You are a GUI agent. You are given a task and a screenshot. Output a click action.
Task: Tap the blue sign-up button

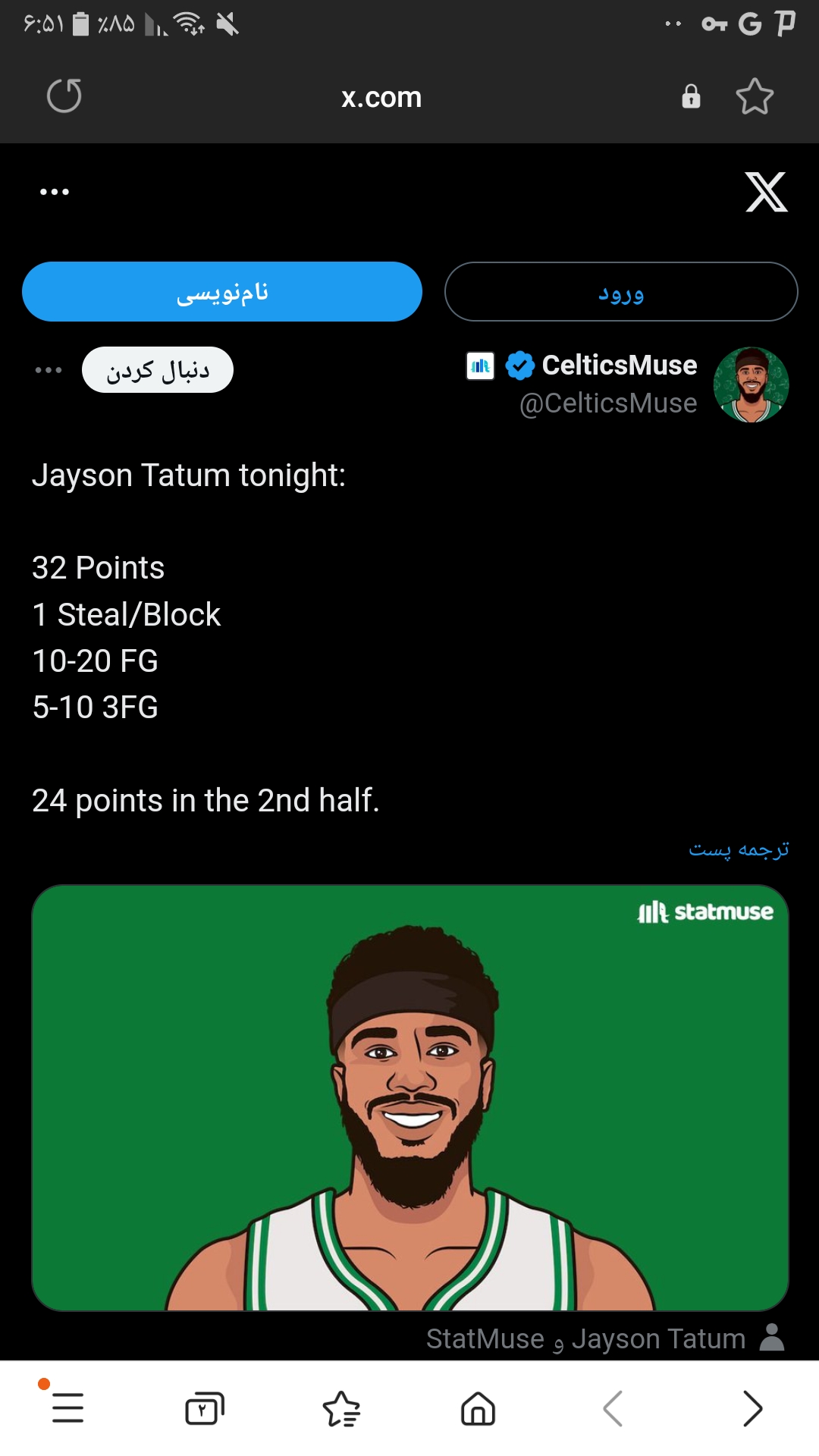[222, 292]
